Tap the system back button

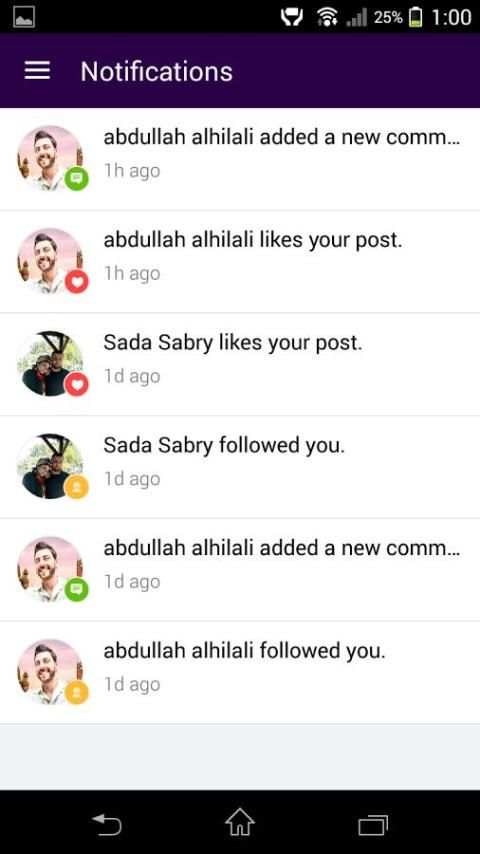pyautogui.click(x=107, y=824)
